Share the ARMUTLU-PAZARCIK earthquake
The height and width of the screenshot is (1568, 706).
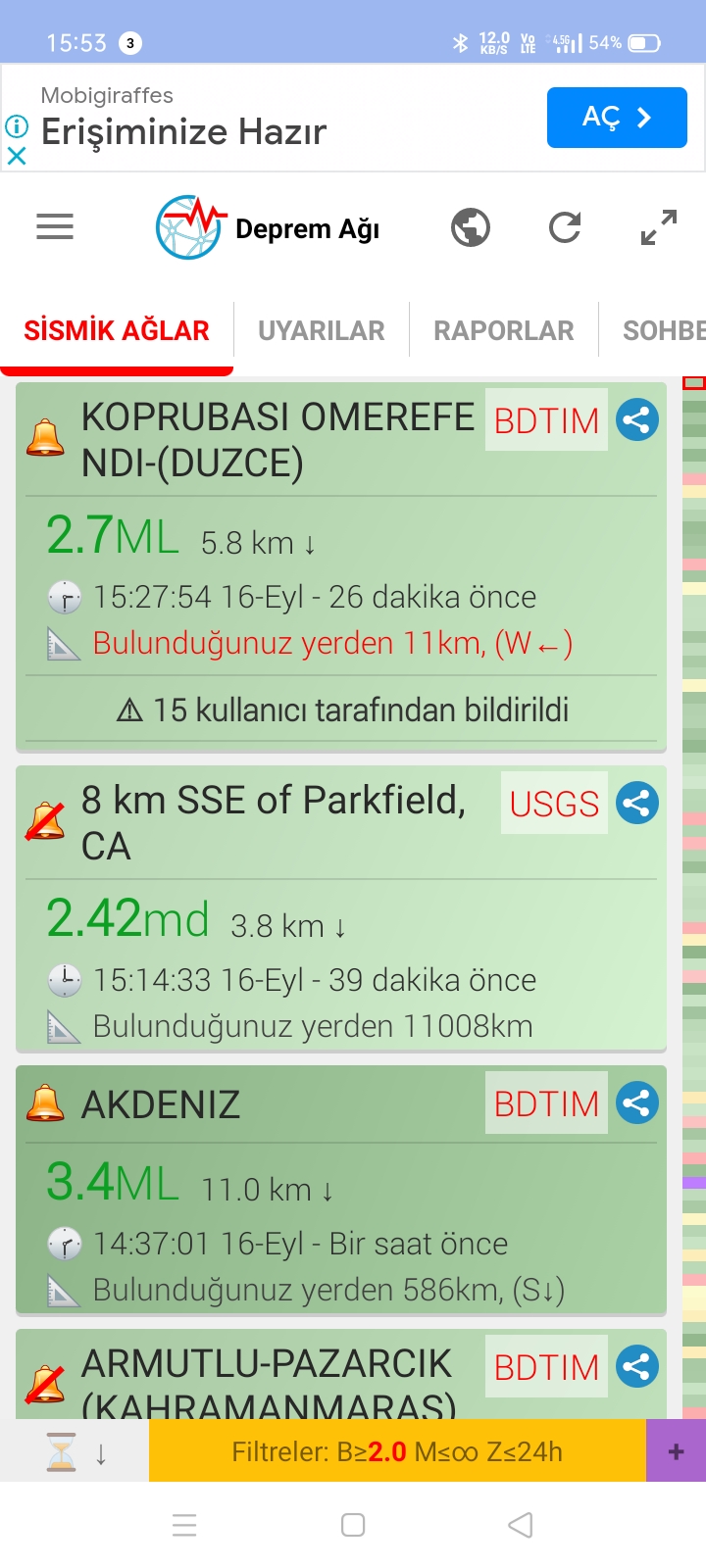637,1367
